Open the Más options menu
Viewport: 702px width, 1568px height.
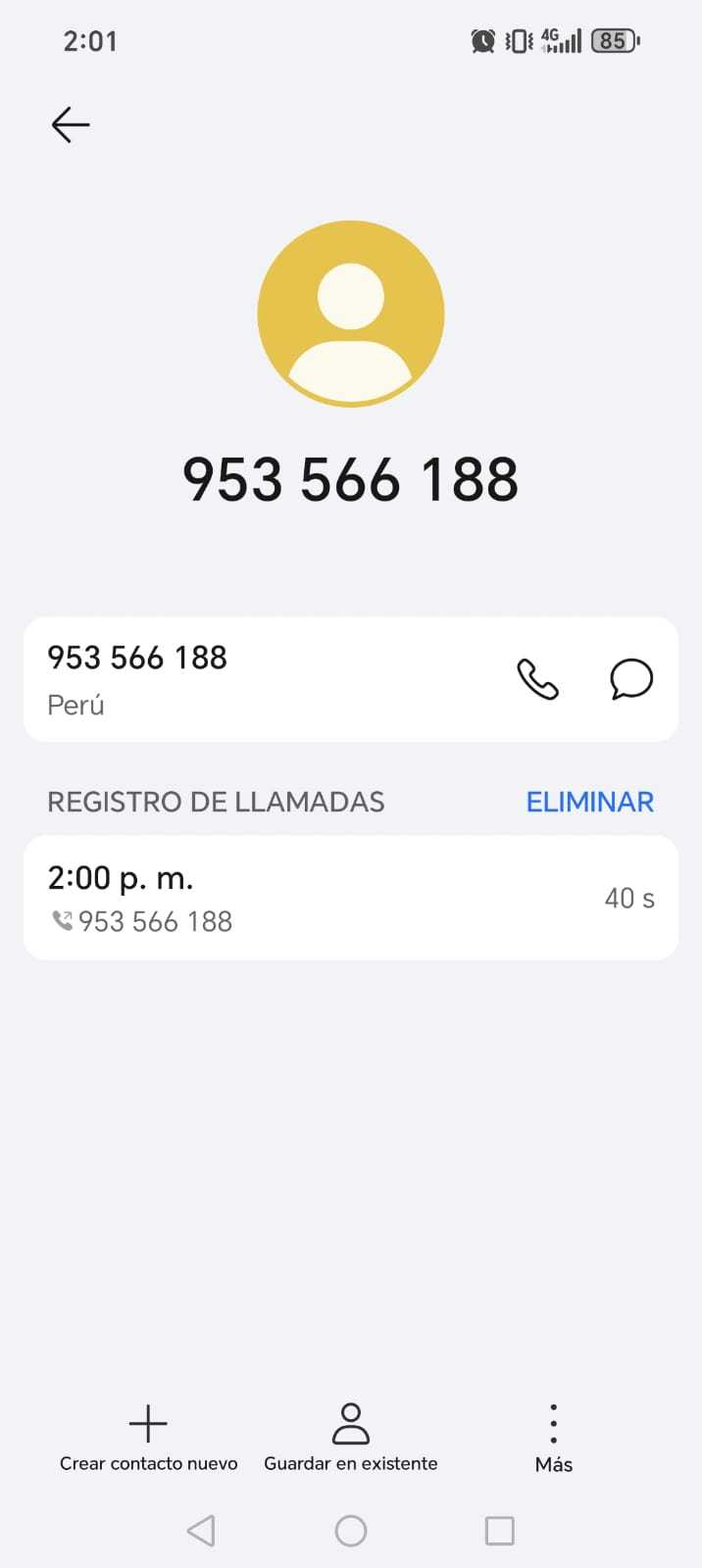tap(553, 1437)
